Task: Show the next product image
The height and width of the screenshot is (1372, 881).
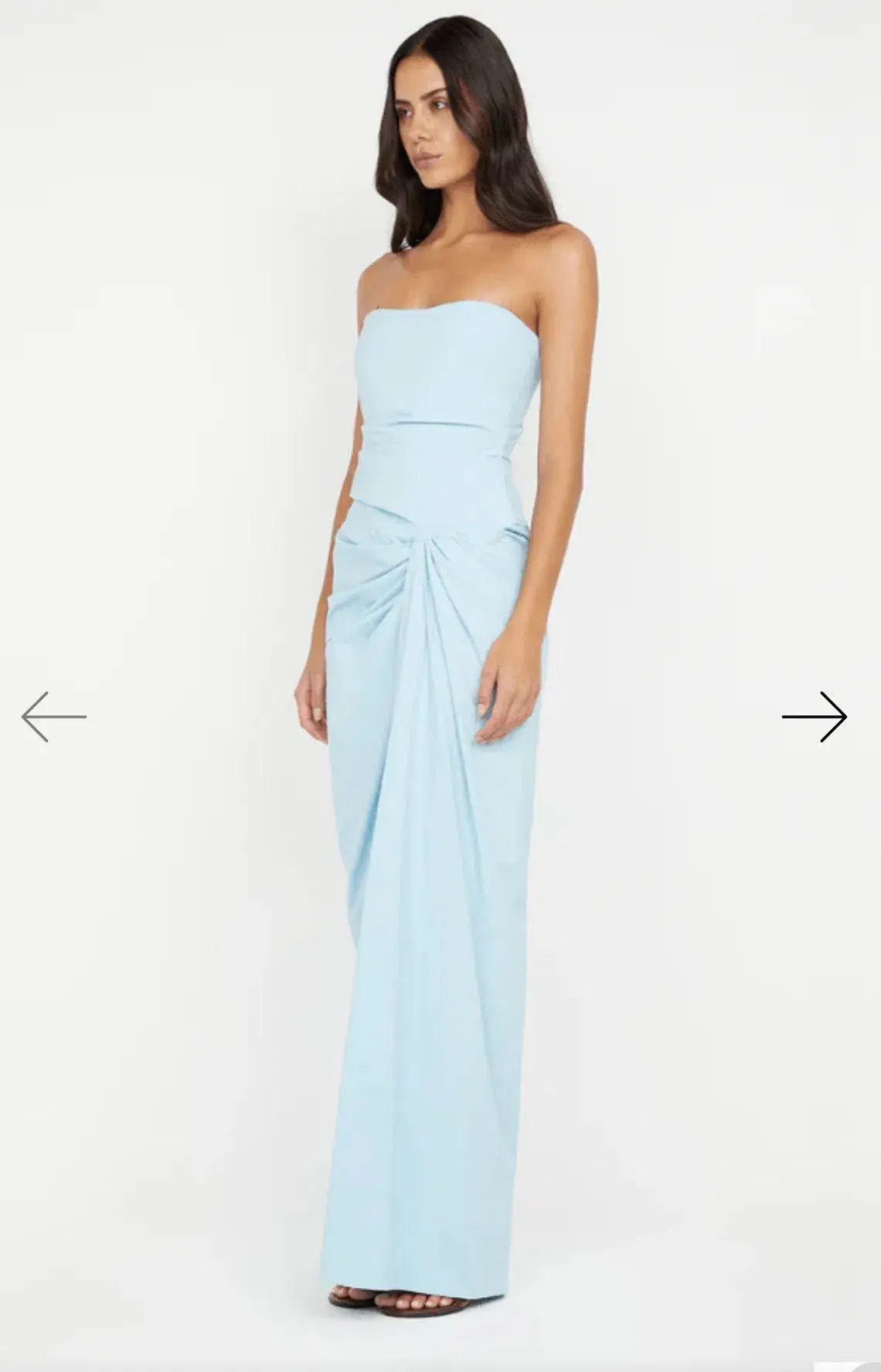Action: tap(814, 717)
